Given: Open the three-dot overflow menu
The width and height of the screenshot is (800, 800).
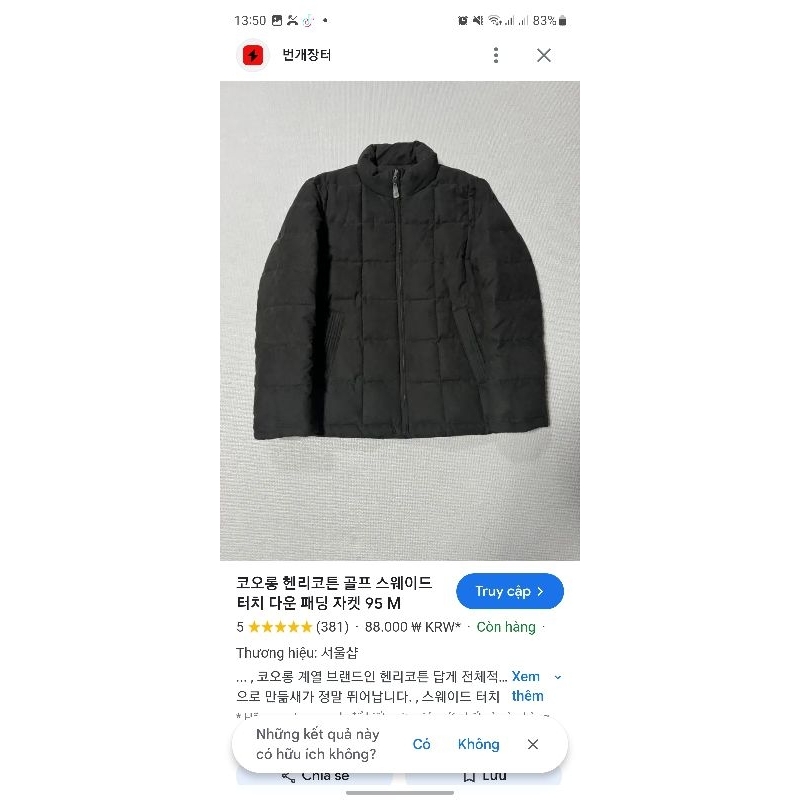Looking at the screenshot, I should pyautogui.click(x=496, y=56).
